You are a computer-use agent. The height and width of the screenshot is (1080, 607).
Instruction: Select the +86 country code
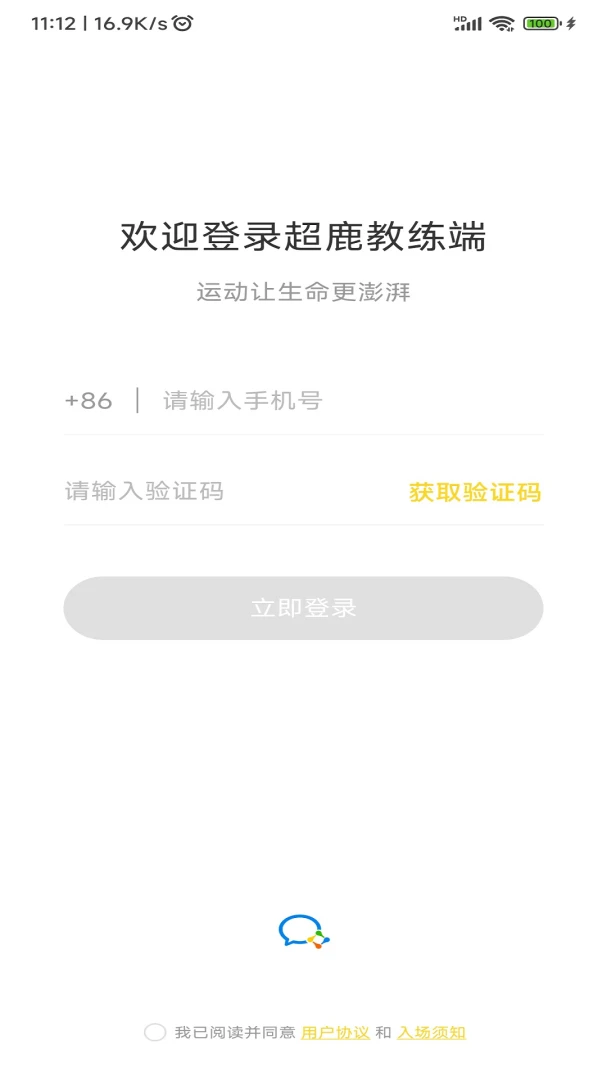tap(88, 400)
